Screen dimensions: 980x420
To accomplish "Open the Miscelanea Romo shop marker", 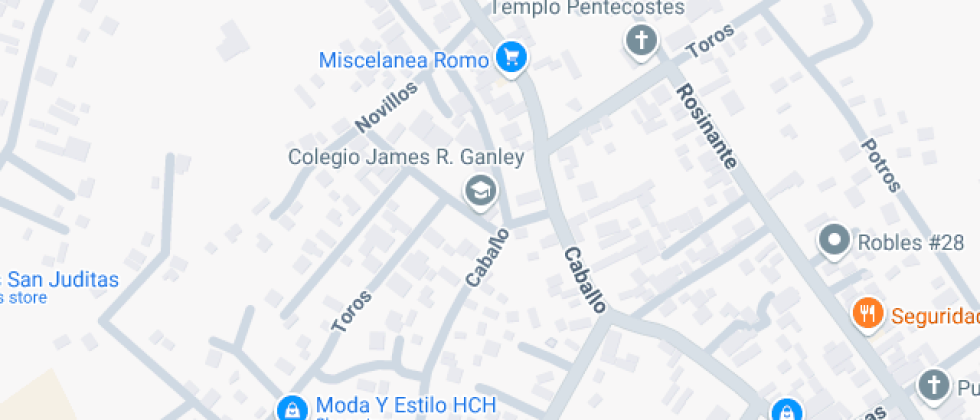I will (x=511, y=58).
